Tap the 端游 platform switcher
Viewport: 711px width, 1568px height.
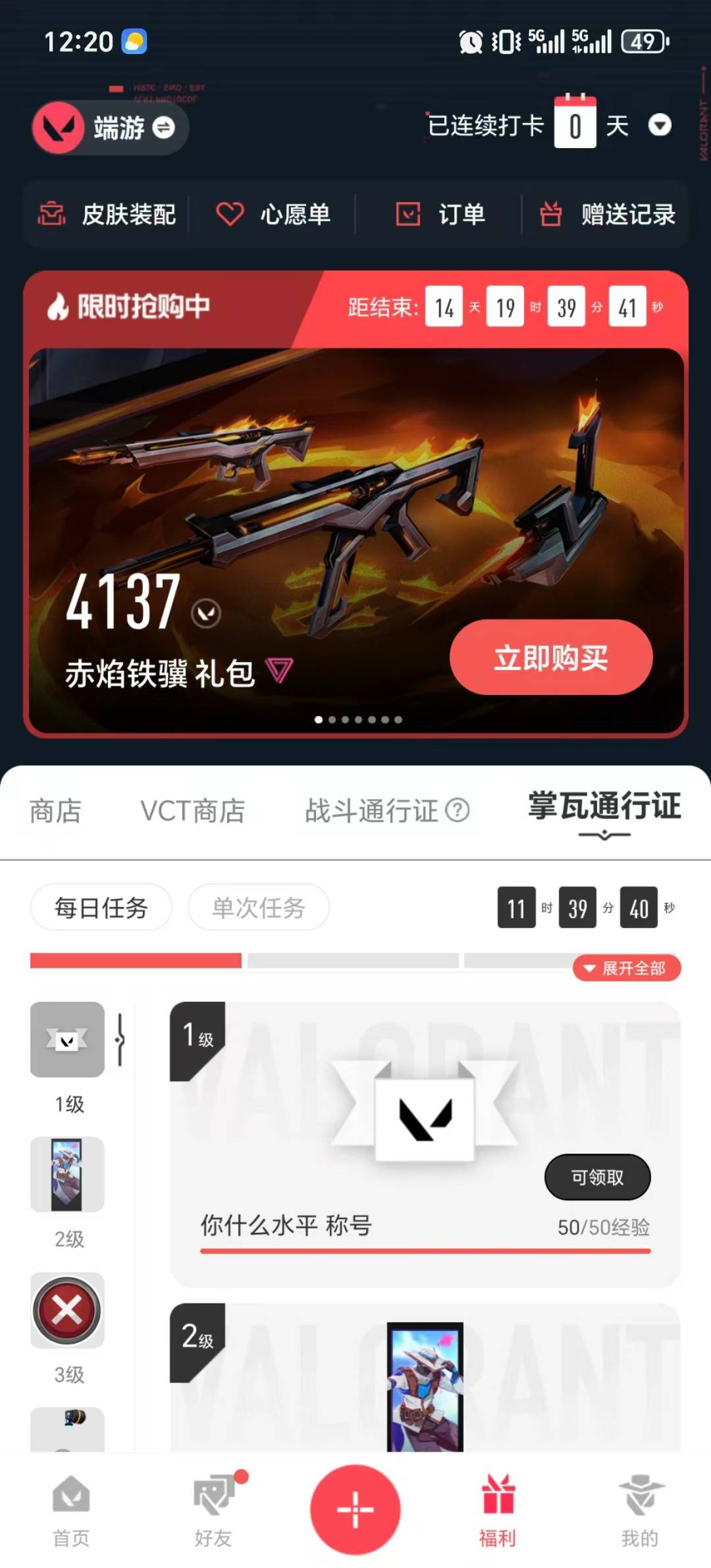(109, 128)
